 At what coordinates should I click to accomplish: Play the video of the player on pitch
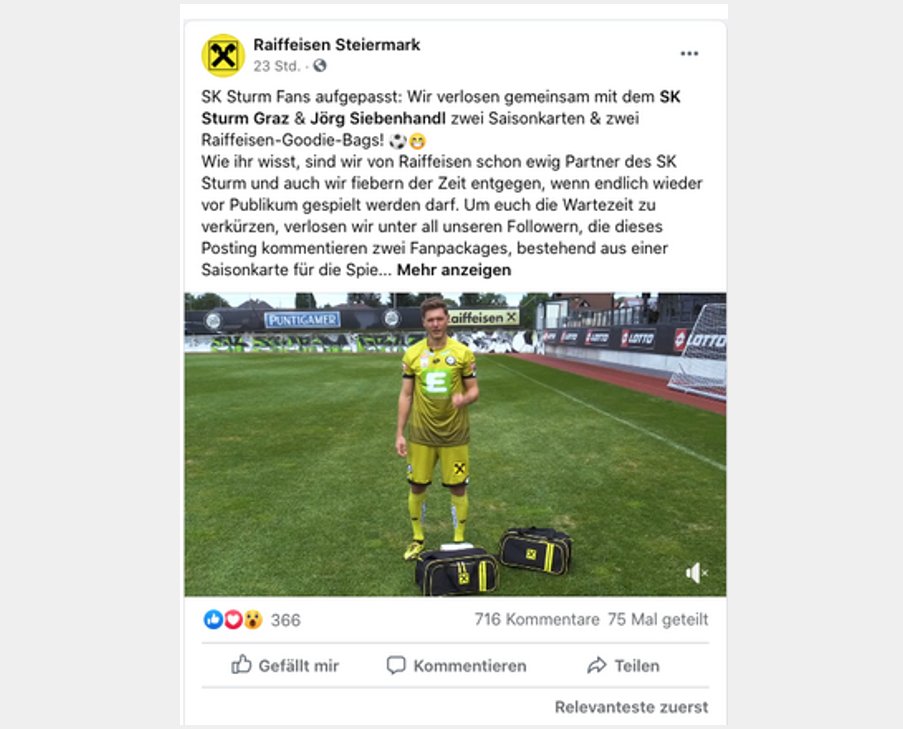tap(455, 445)
